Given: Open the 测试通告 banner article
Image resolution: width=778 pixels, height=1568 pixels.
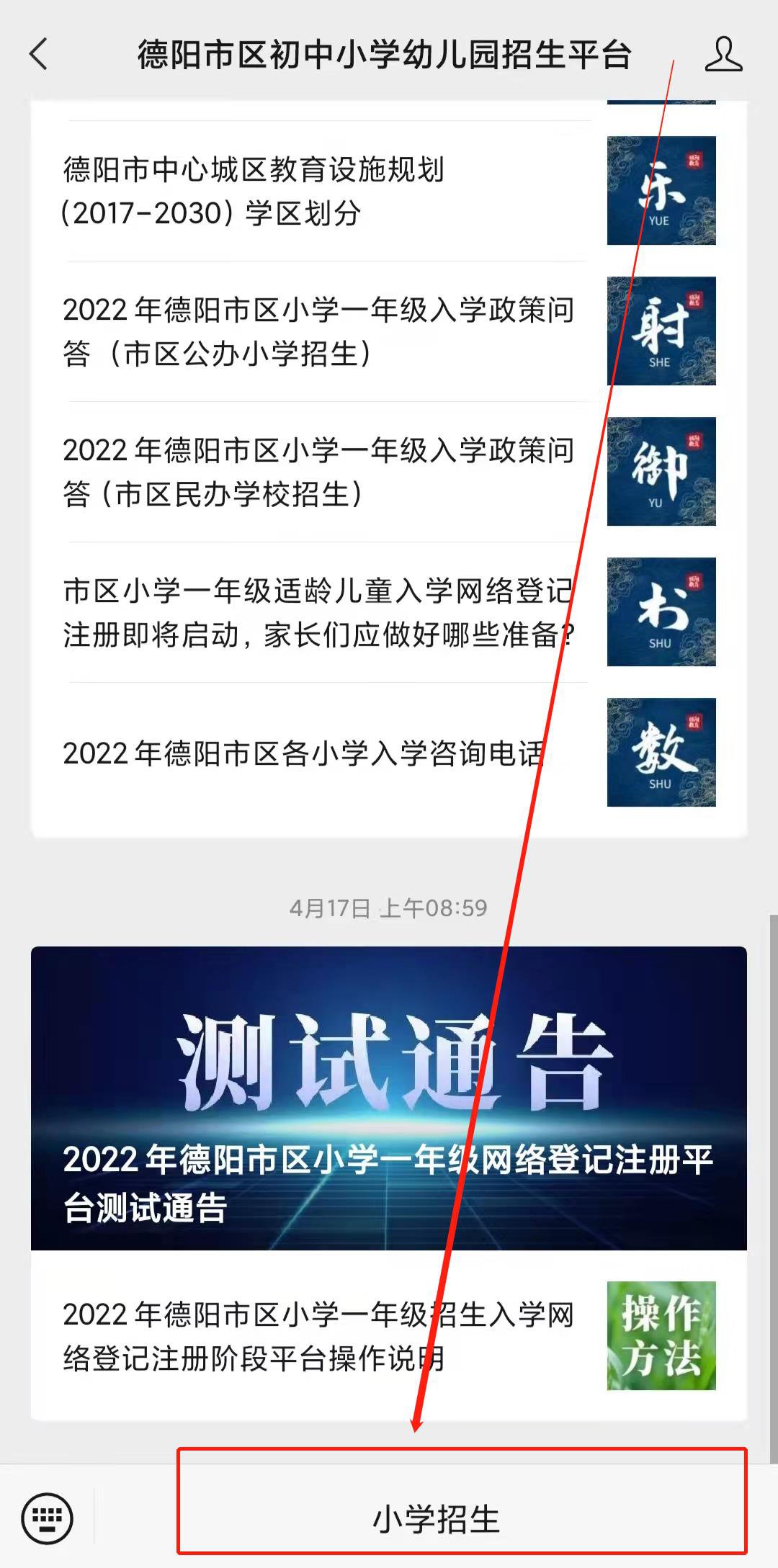Looking at the screenshot, I should coord(389,1098).
